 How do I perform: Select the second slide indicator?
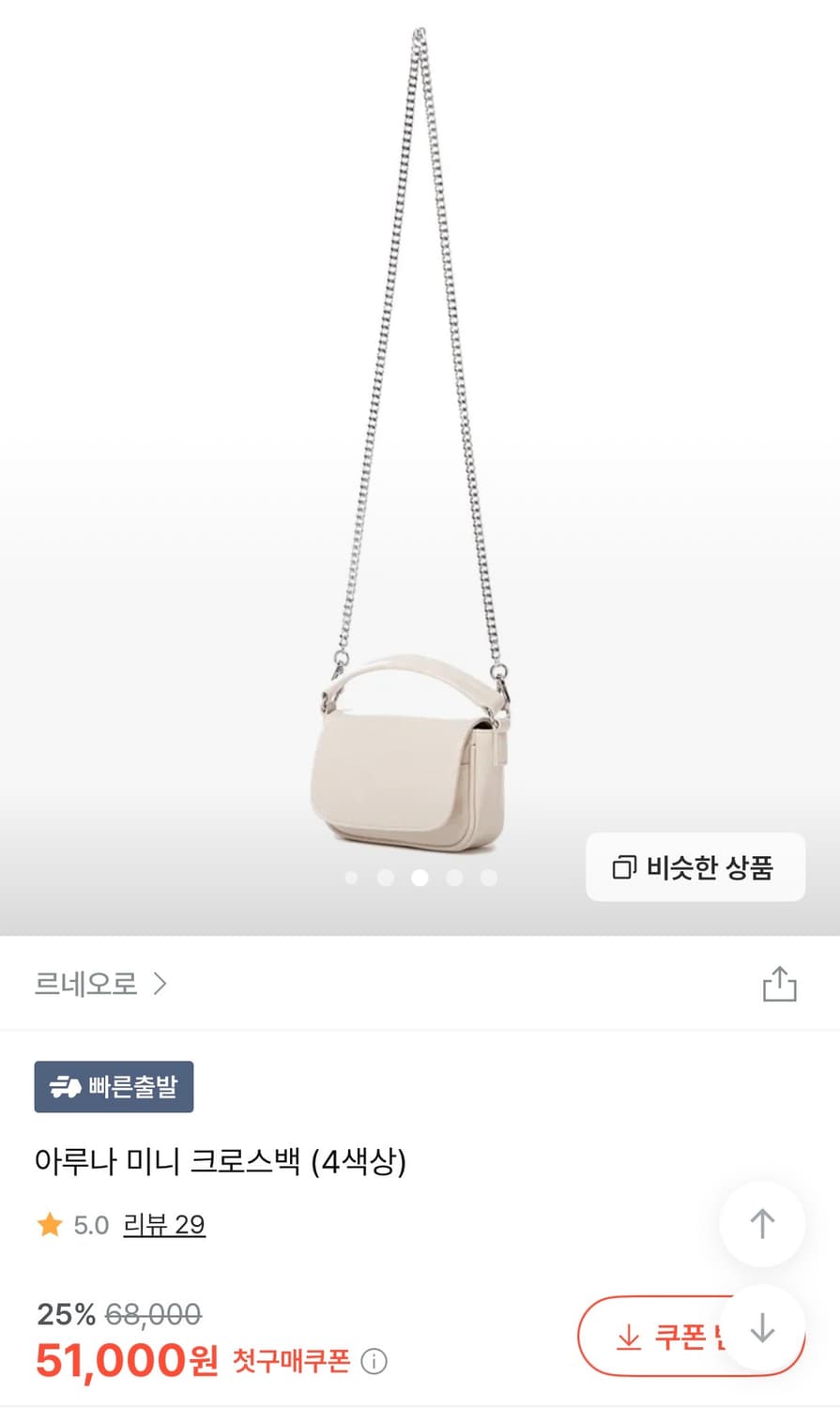(386, 878)
